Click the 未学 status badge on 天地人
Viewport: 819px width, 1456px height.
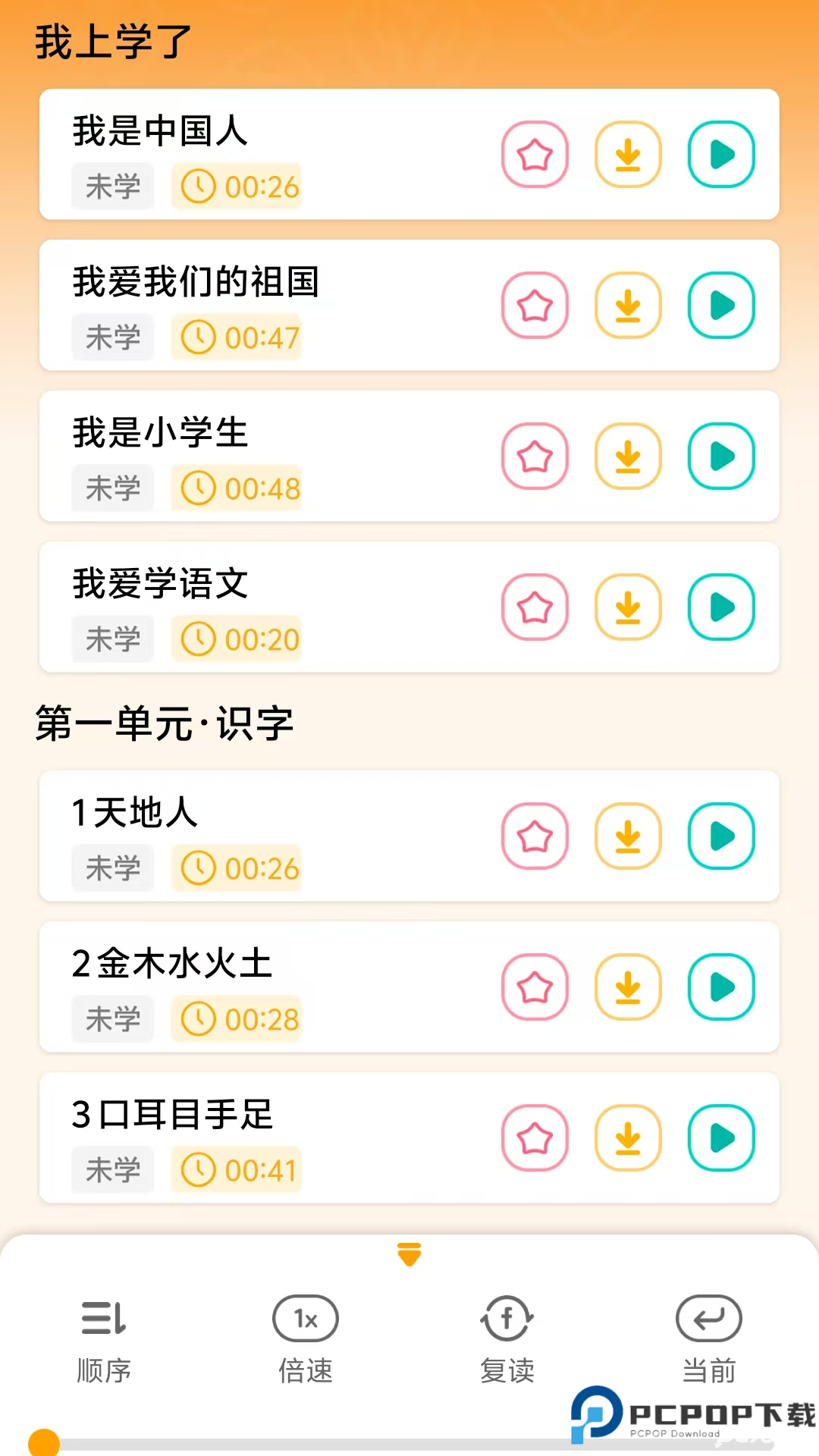pyautogui.click(x=112, y=868)
